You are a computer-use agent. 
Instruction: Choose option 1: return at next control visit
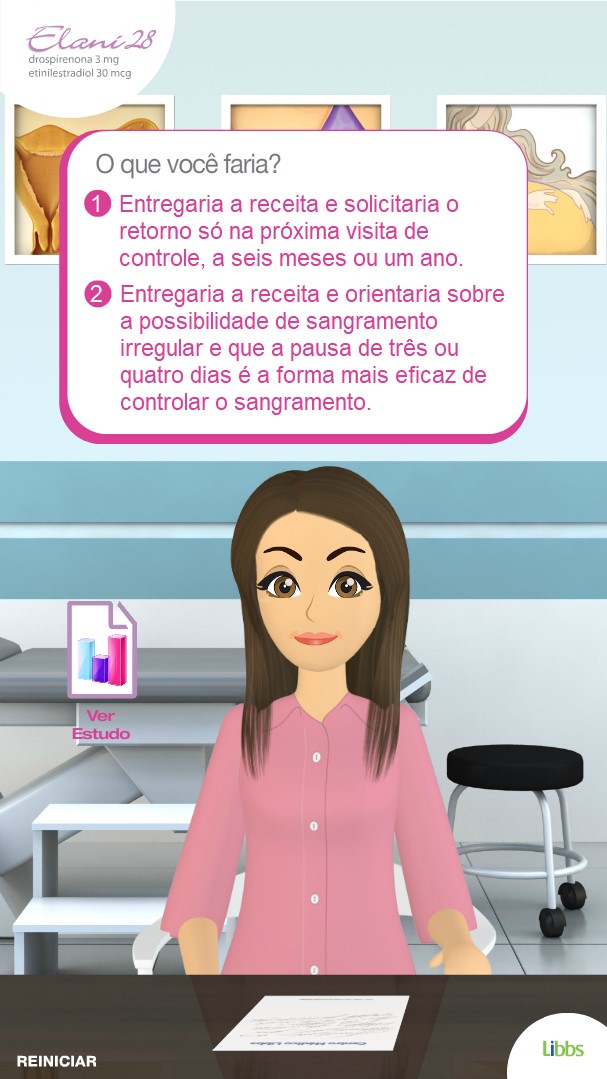pyautogui.click(x=288, y=231)
